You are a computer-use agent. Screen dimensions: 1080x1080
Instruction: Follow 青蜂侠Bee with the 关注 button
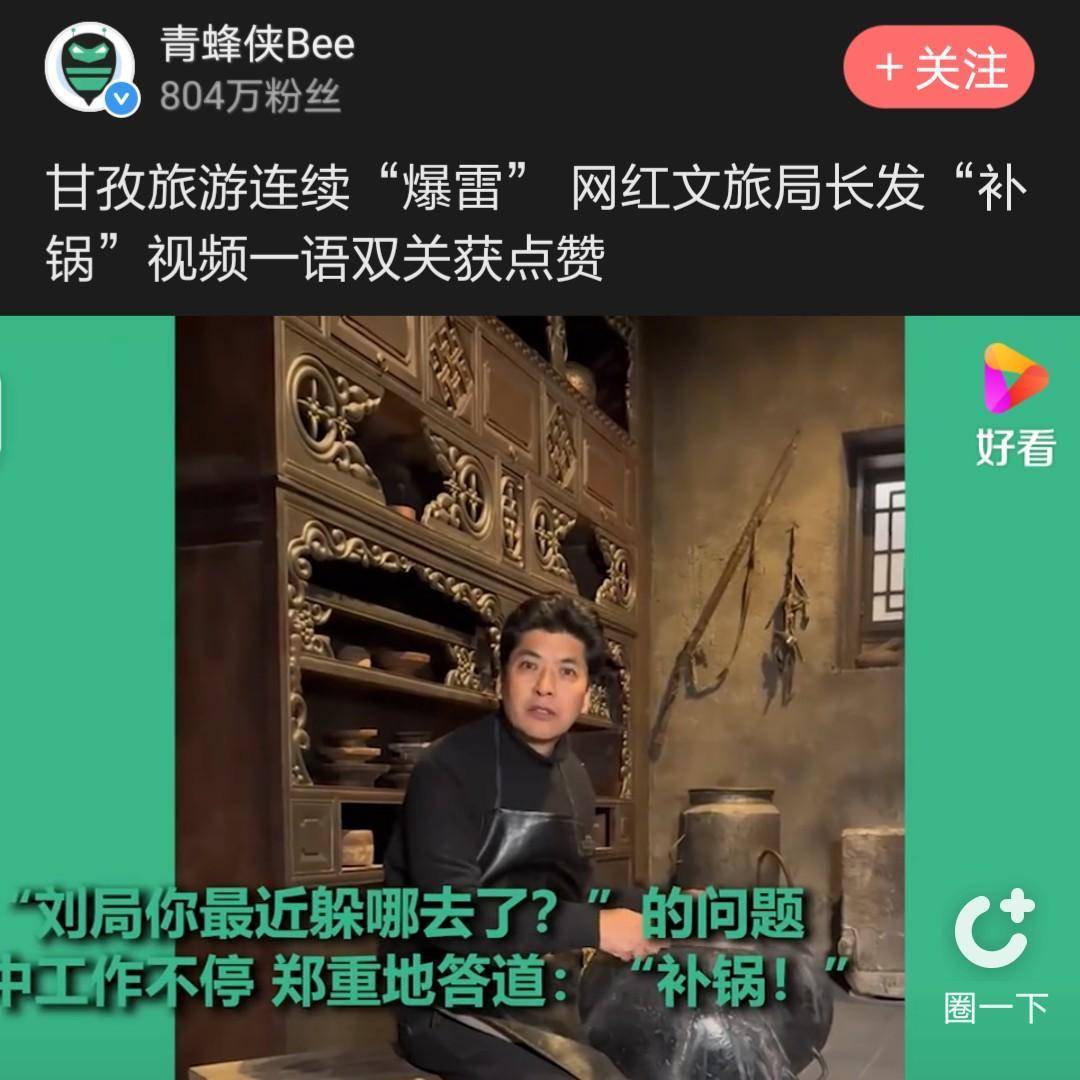pos(938,67)
